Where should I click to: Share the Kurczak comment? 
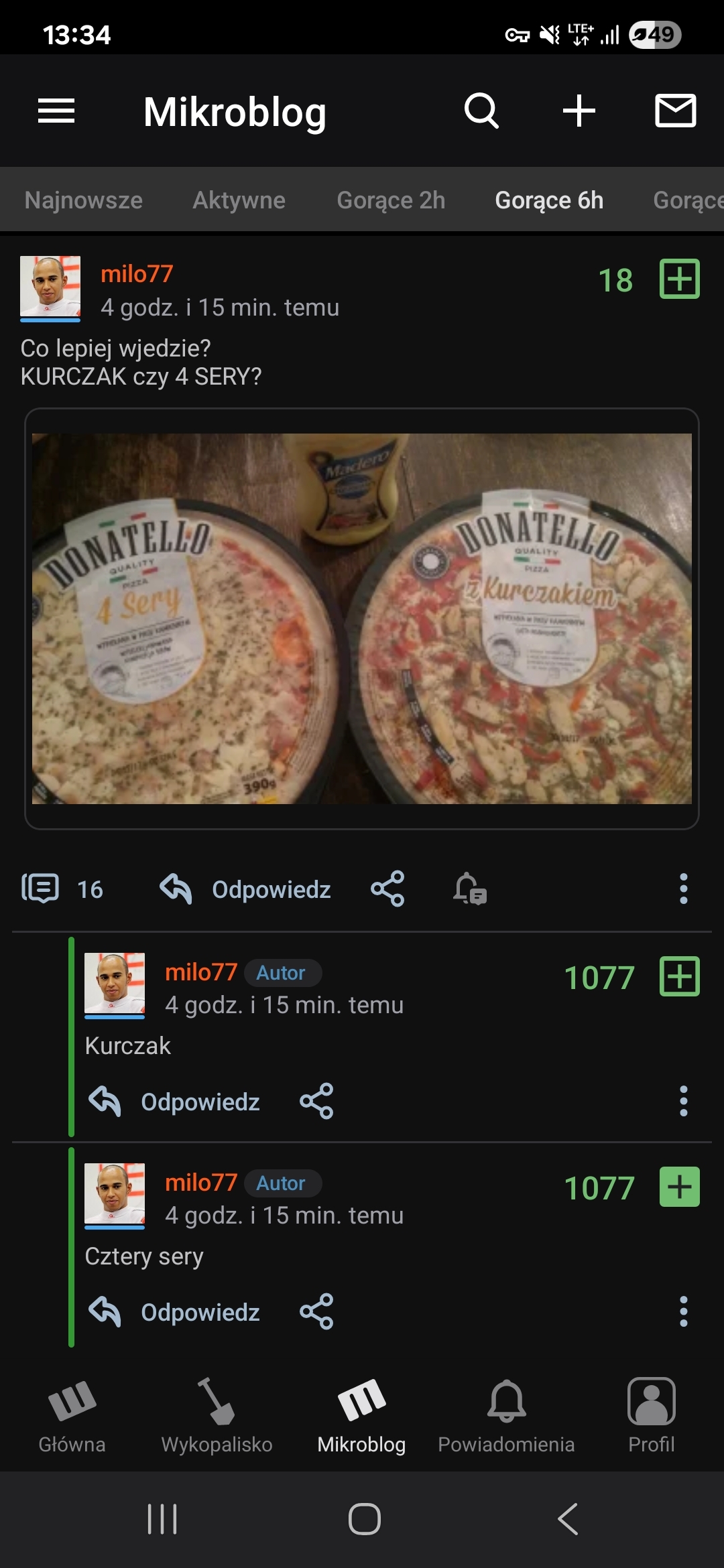[316, 1101]
